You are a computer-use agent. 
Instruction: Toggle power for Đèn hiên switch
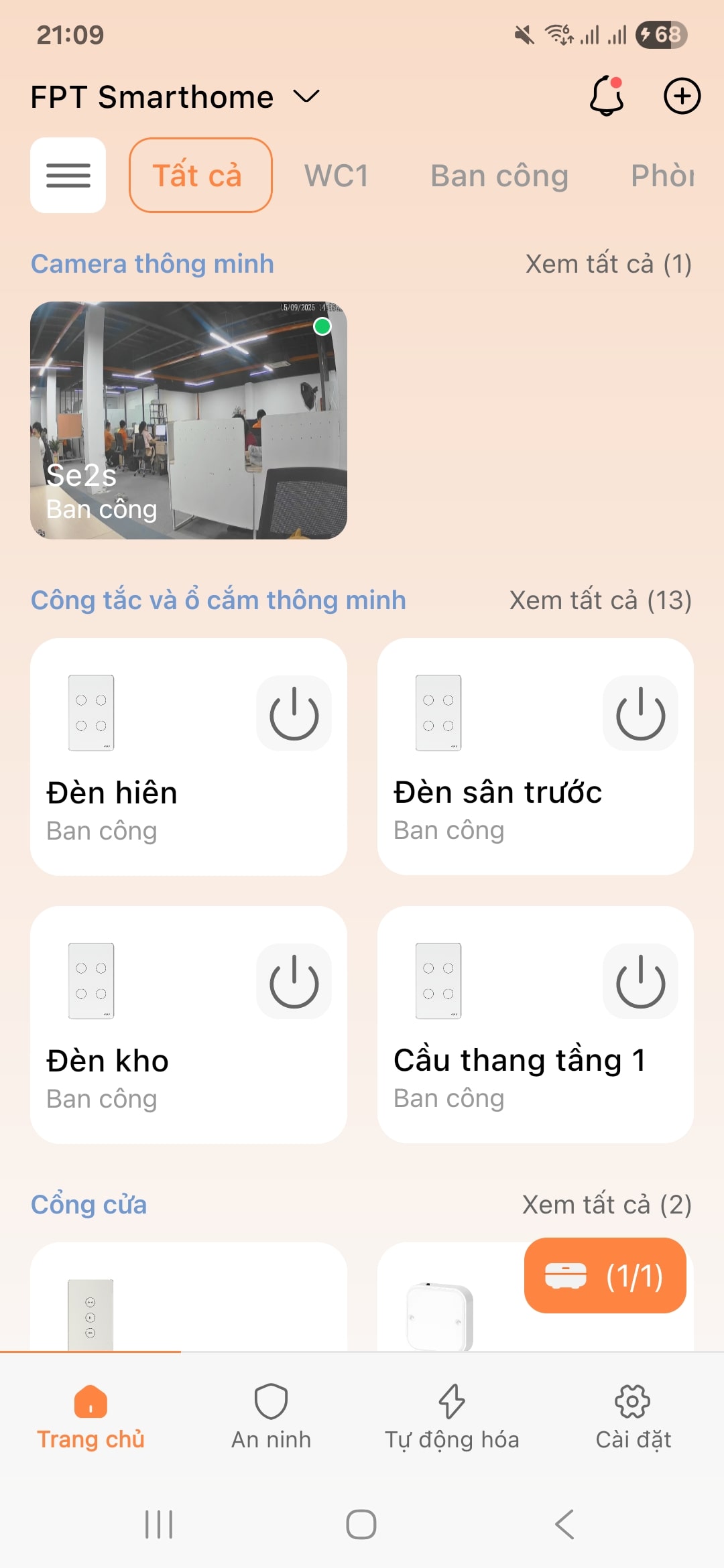pos(294,714)
